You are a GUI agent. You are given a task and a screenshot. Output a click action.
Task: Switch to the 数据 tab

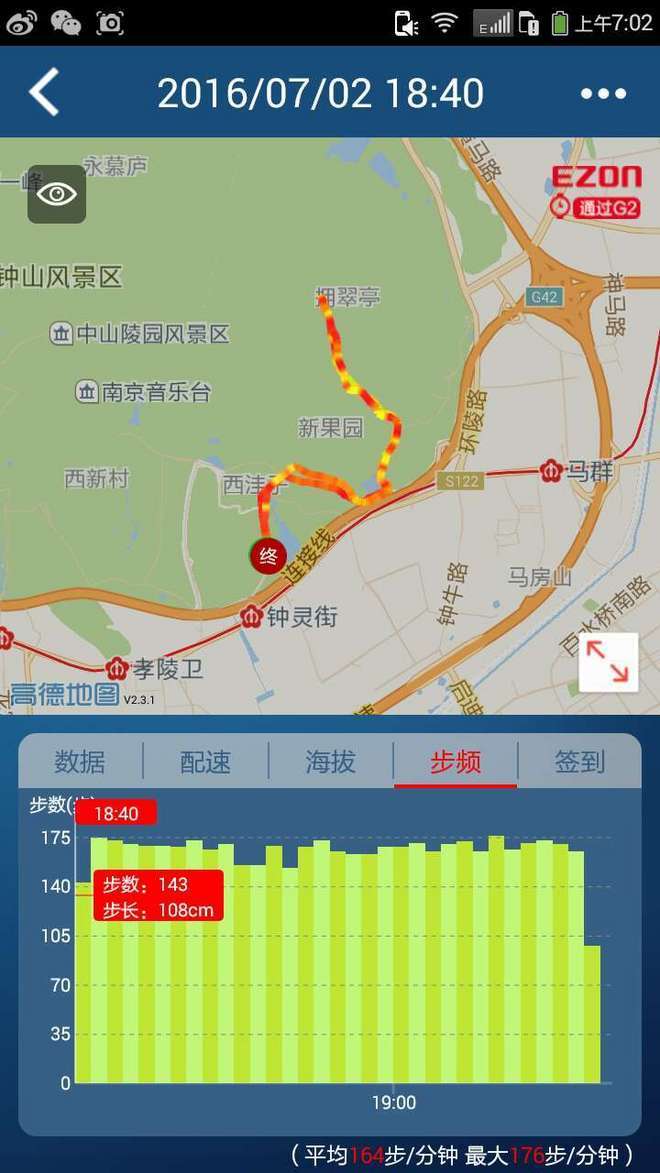pyautogui.click(x=80, y=762)
